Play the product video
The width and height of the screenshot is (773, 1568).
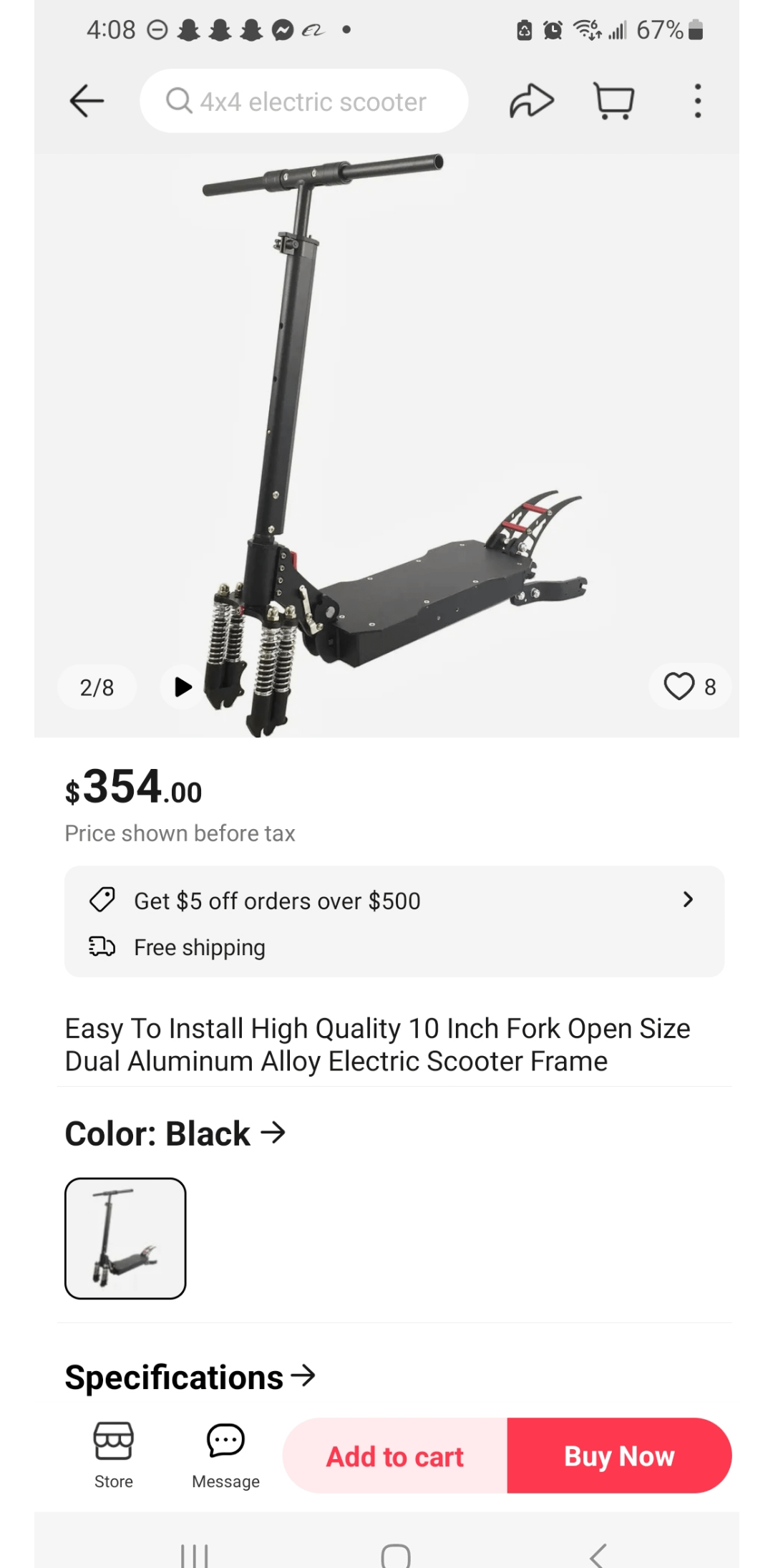pos(183,687)
